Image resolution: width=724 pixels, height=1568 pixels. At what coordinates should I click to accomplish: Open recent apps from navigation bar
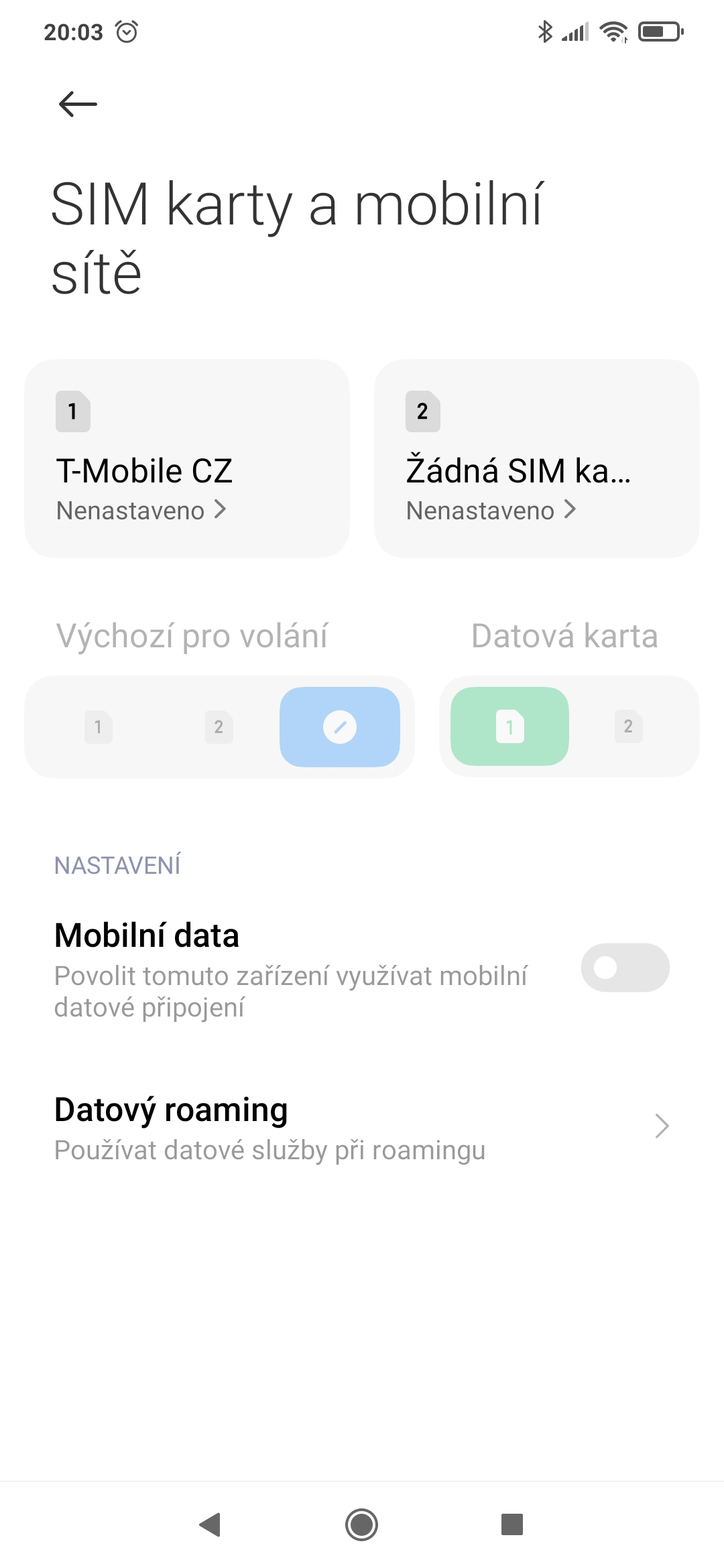tap(512, 1524)
